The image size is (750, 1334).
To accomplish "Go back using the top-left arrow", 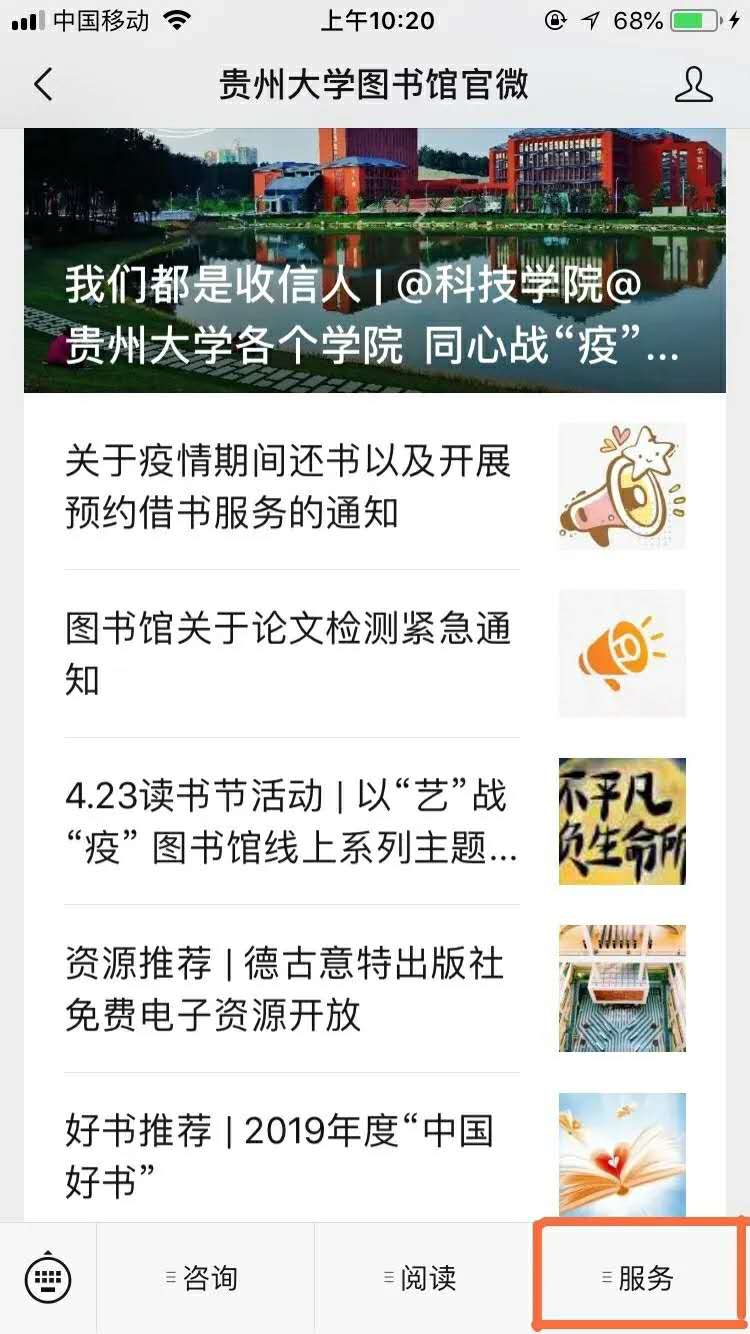I will pos(43,85).
